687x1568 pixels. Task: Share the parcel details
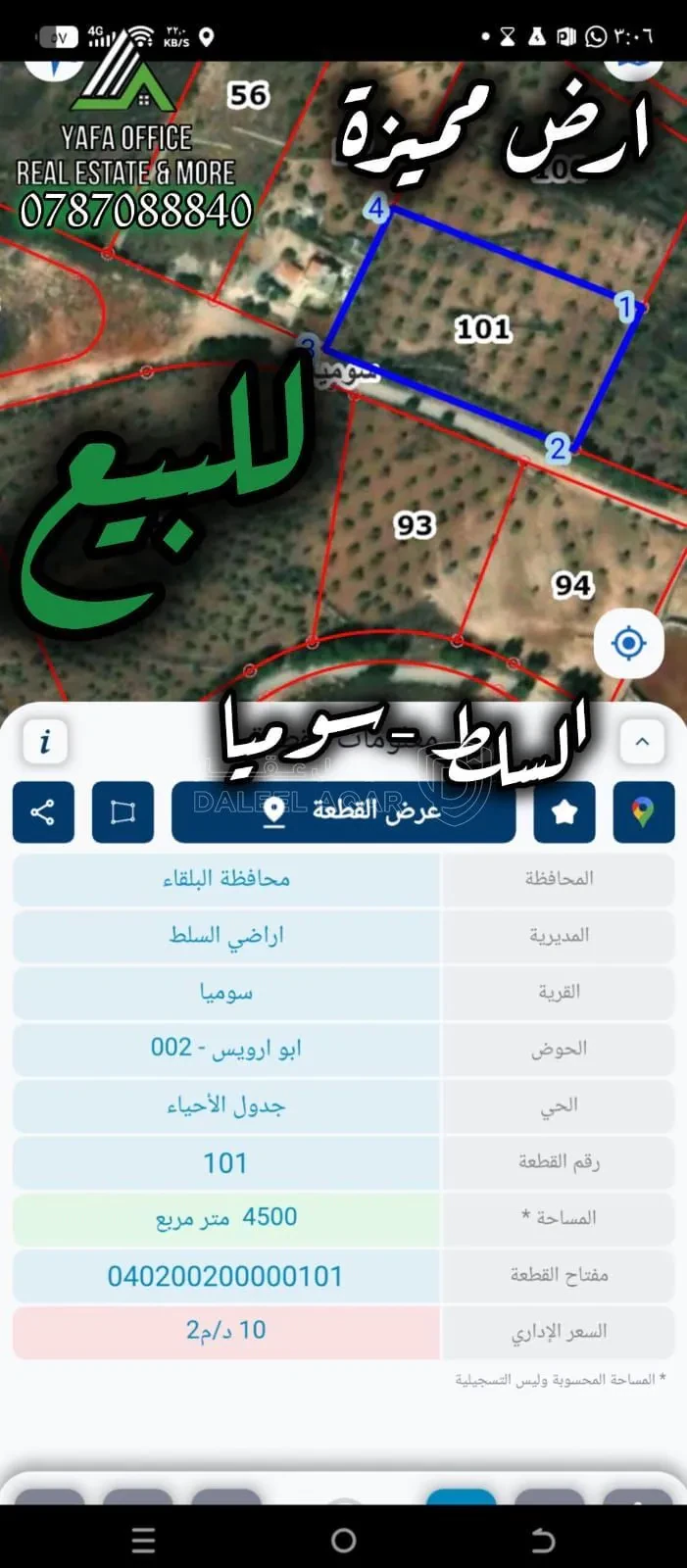[x=43, y=811]
